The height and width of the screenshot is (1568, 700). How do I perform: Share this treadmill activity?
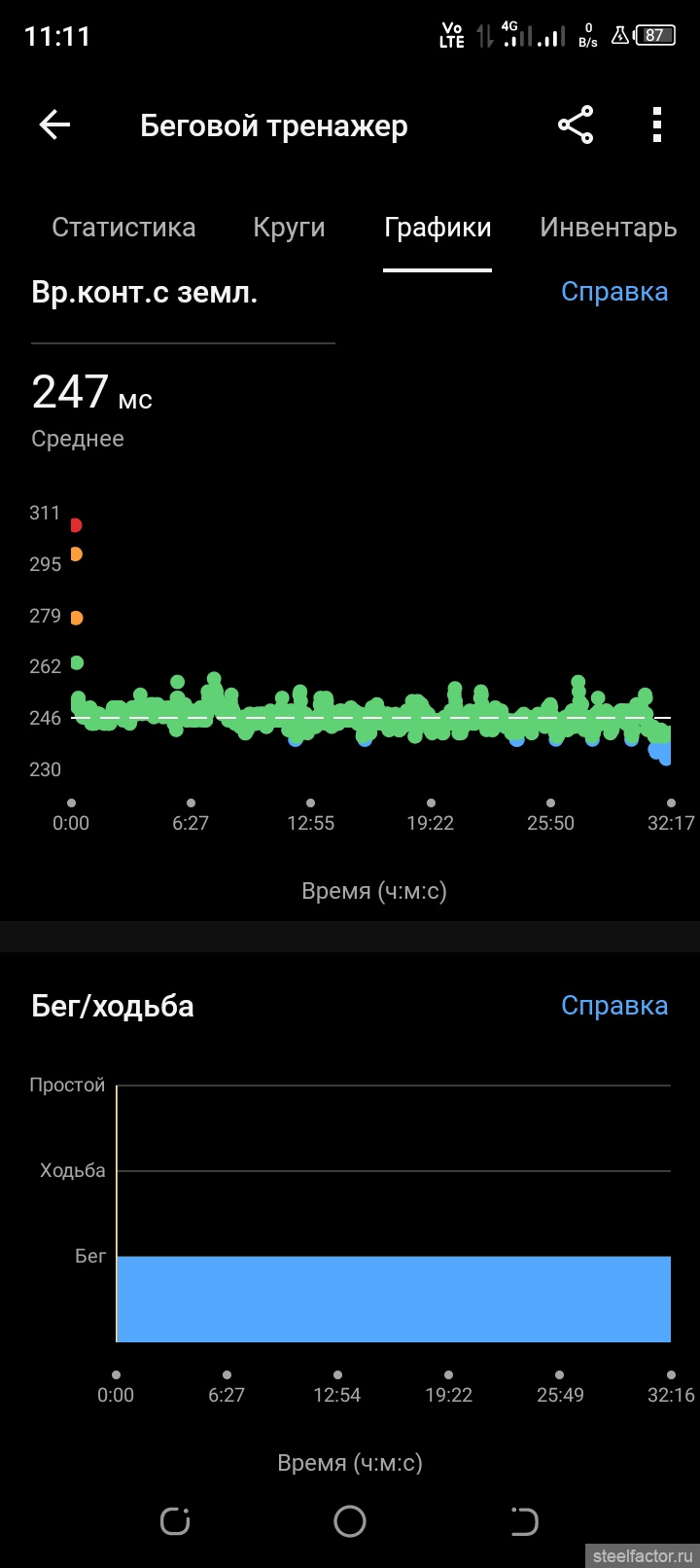click(x=575, y=125)
